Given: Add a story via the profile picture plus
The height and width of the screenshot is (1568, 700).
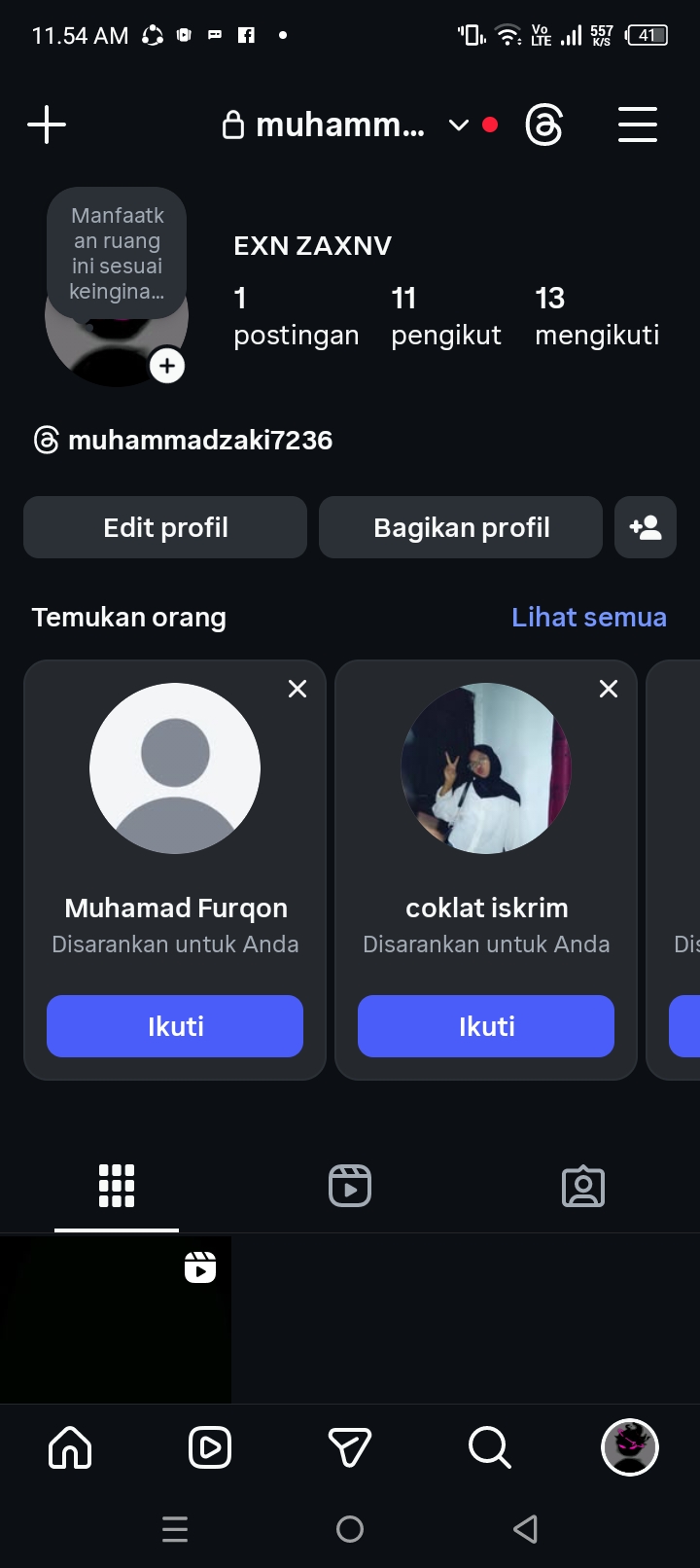Looking at the screenshot, I should tap(167, 366).
